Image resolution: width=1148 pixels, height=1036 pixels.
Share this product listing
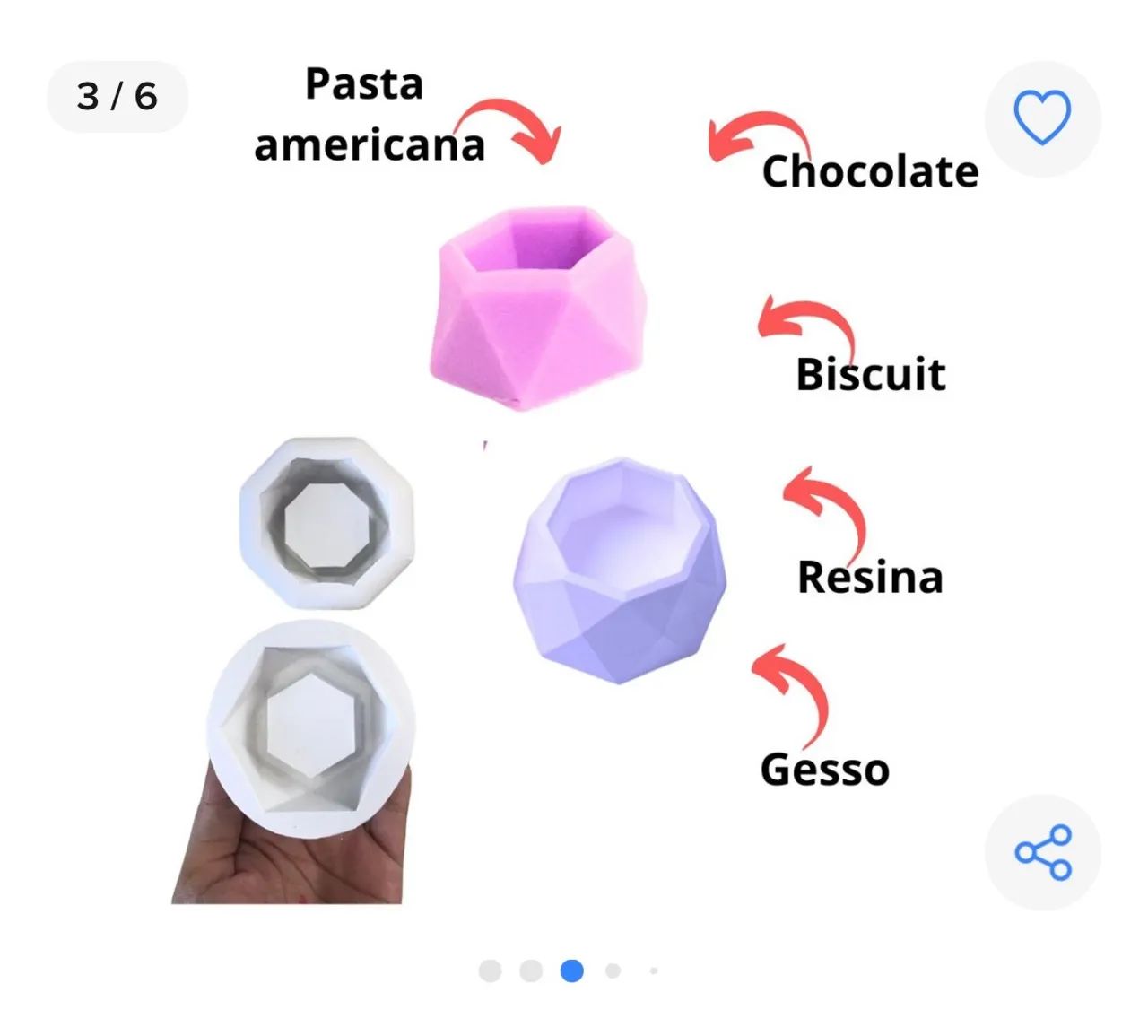(x=1042, y=852)
